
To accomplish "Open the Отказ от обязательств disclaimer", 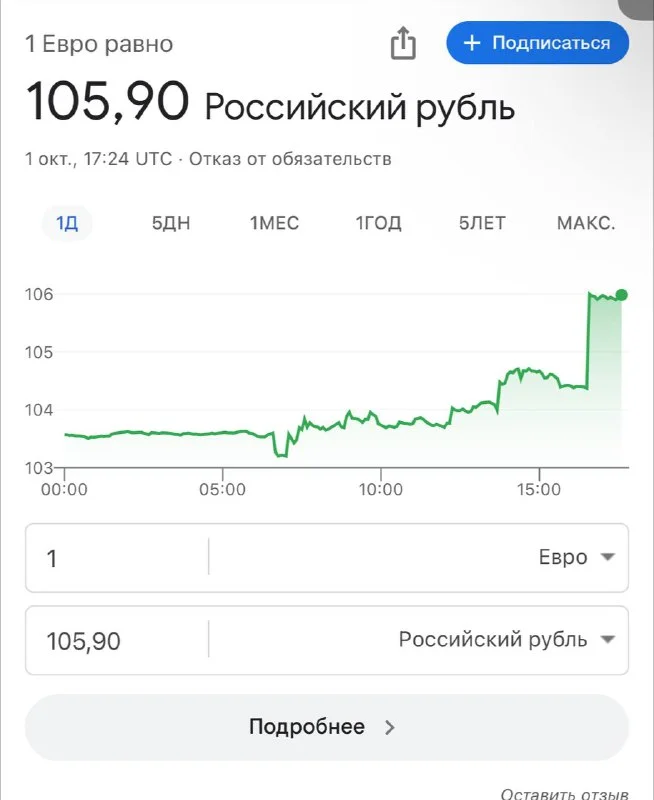I will click(290, 159).
